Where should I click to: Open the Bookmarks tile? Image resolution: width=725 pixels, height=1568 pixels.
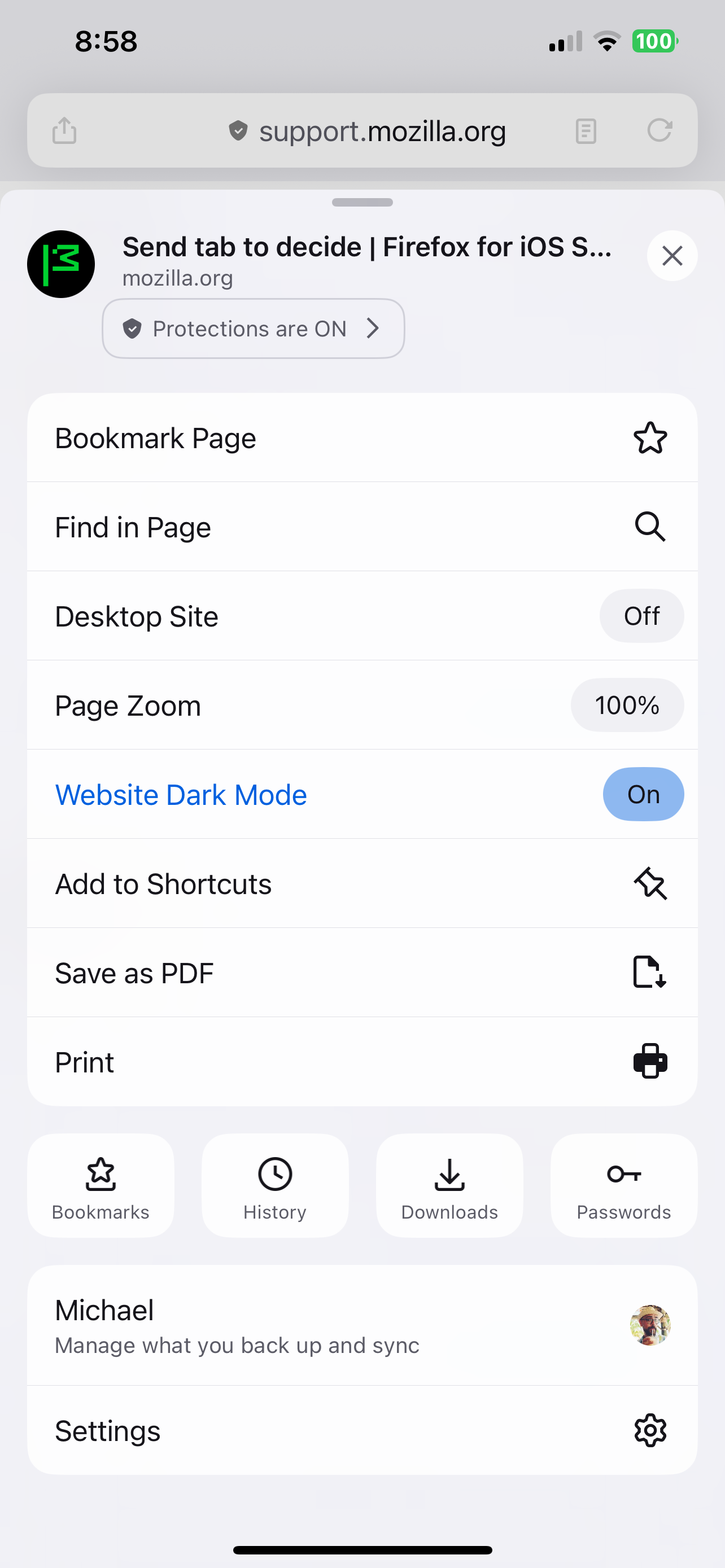point(101,1186)
